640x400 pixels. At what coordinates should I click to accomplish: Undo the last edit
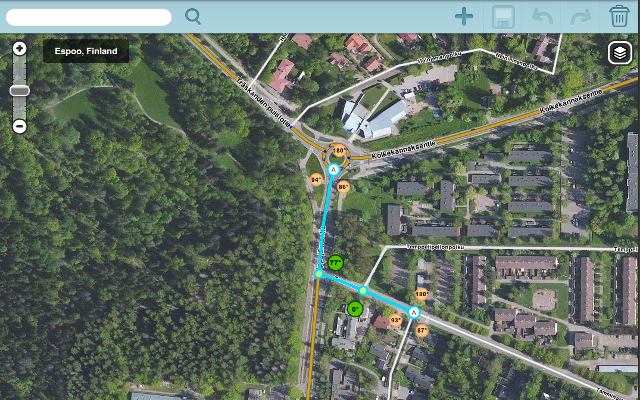pos(542,16)
